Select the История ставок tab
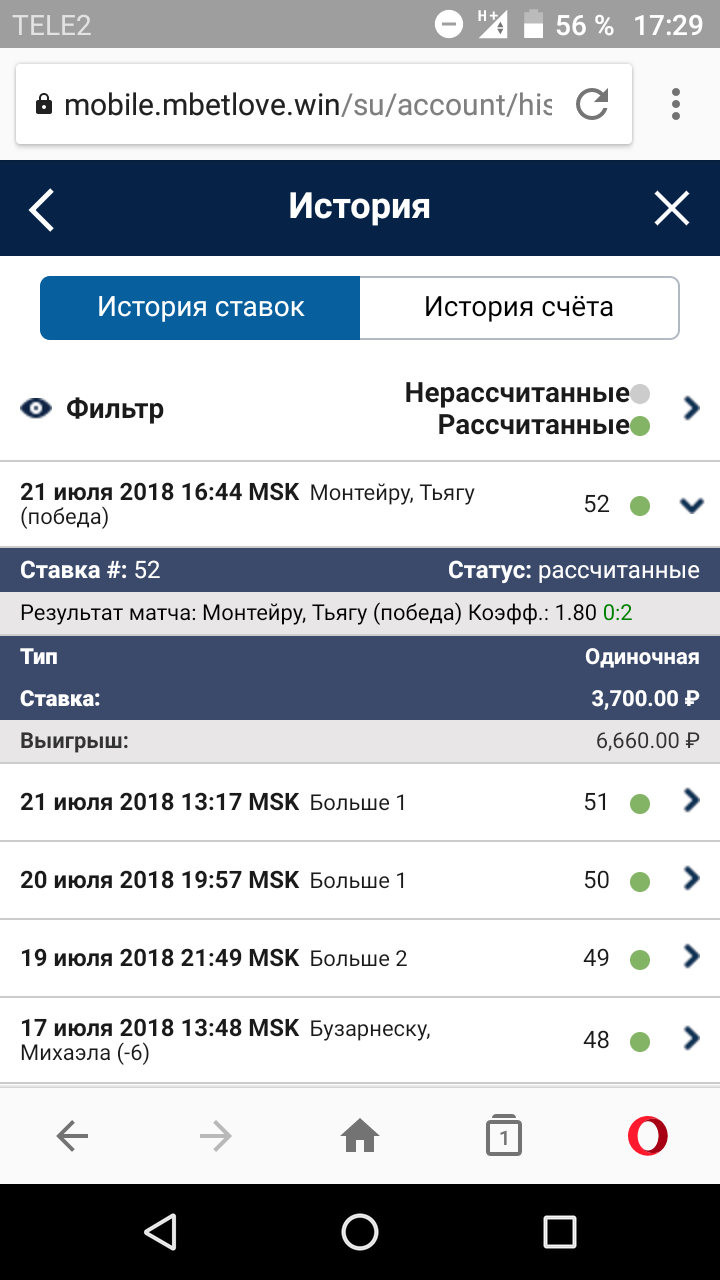The width and height of the screenshot is (720, 1280). (x=200, y=307)
